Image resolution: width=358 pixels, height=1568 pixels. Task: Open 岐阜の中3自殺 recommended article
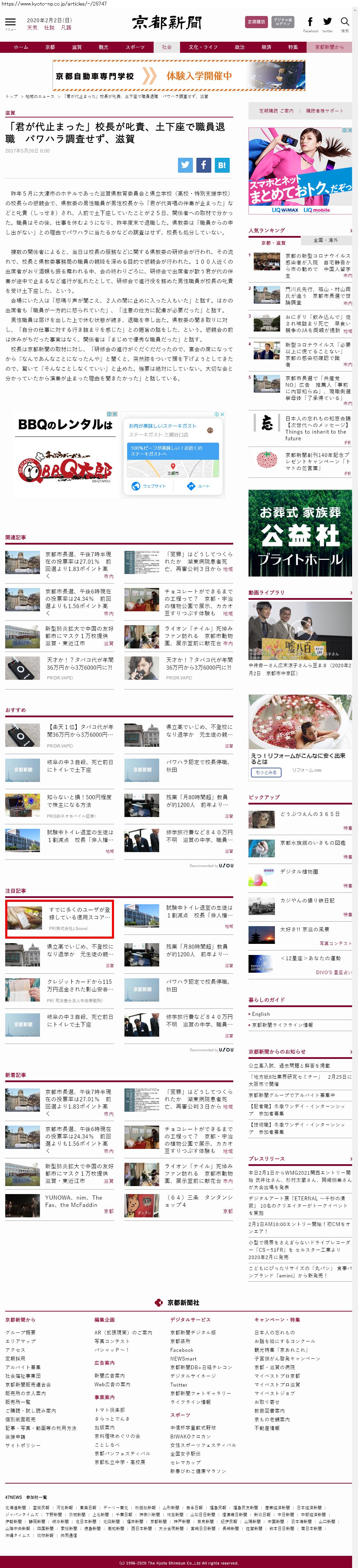click(x=80, y=766)
